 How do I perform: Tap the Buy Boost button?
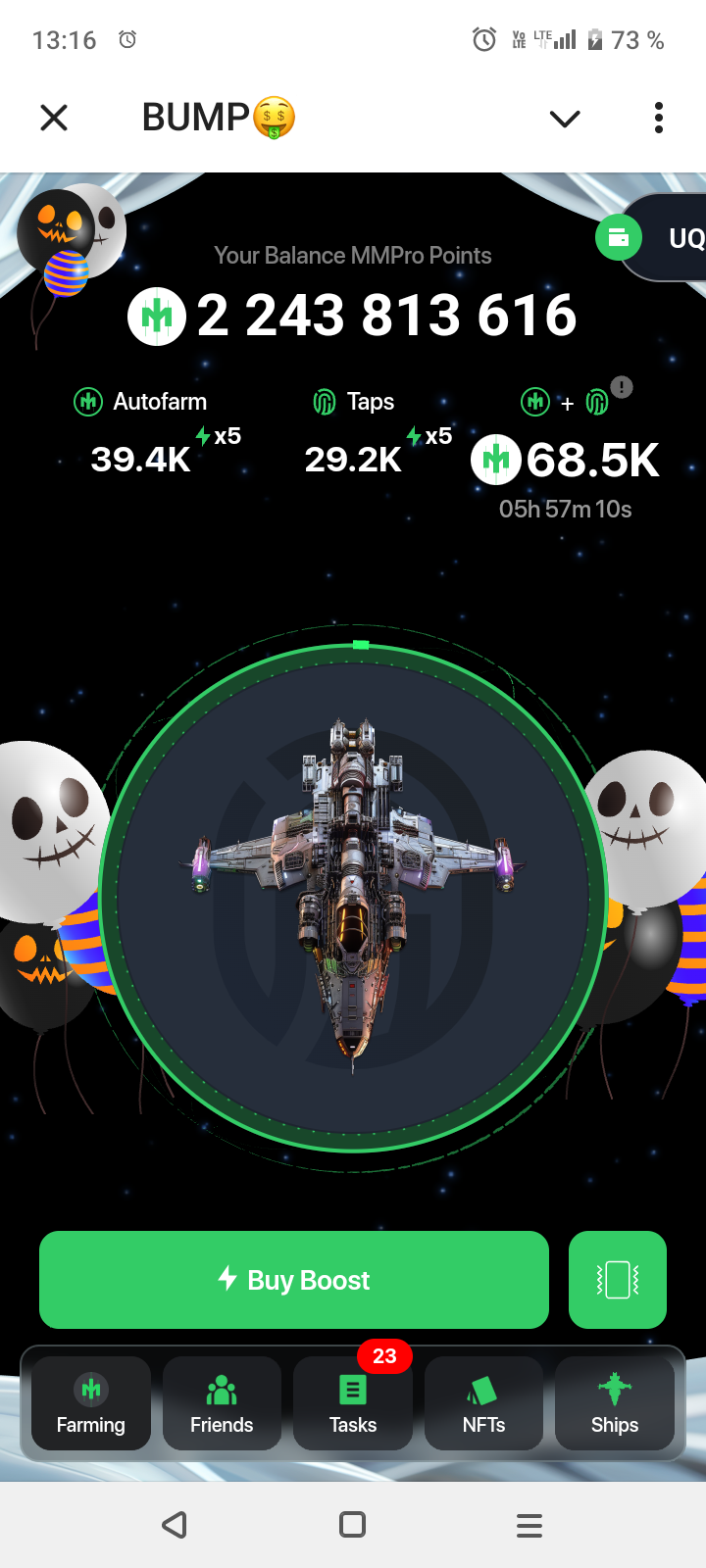(x=293, y=1280)
